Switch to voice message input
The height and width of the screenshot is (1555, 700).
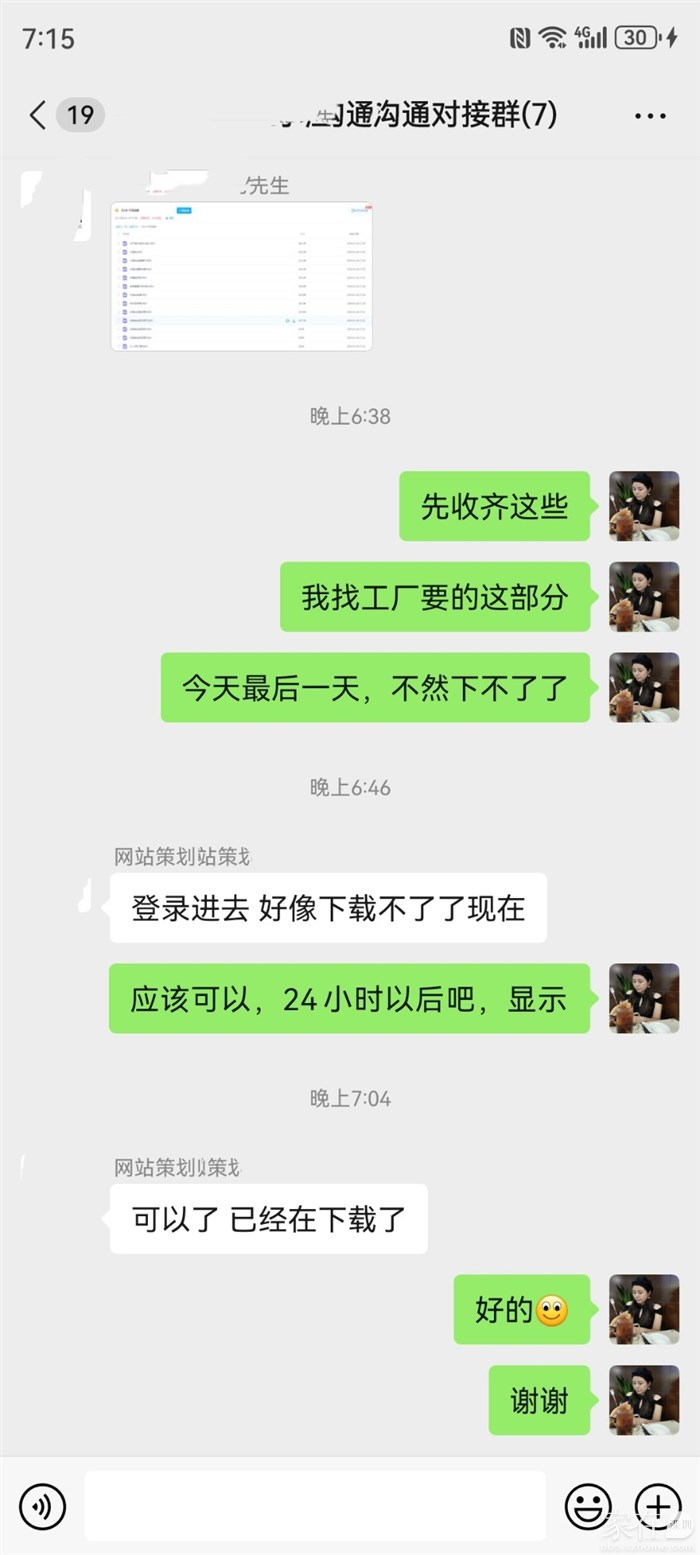click(x=42, y=1505)
